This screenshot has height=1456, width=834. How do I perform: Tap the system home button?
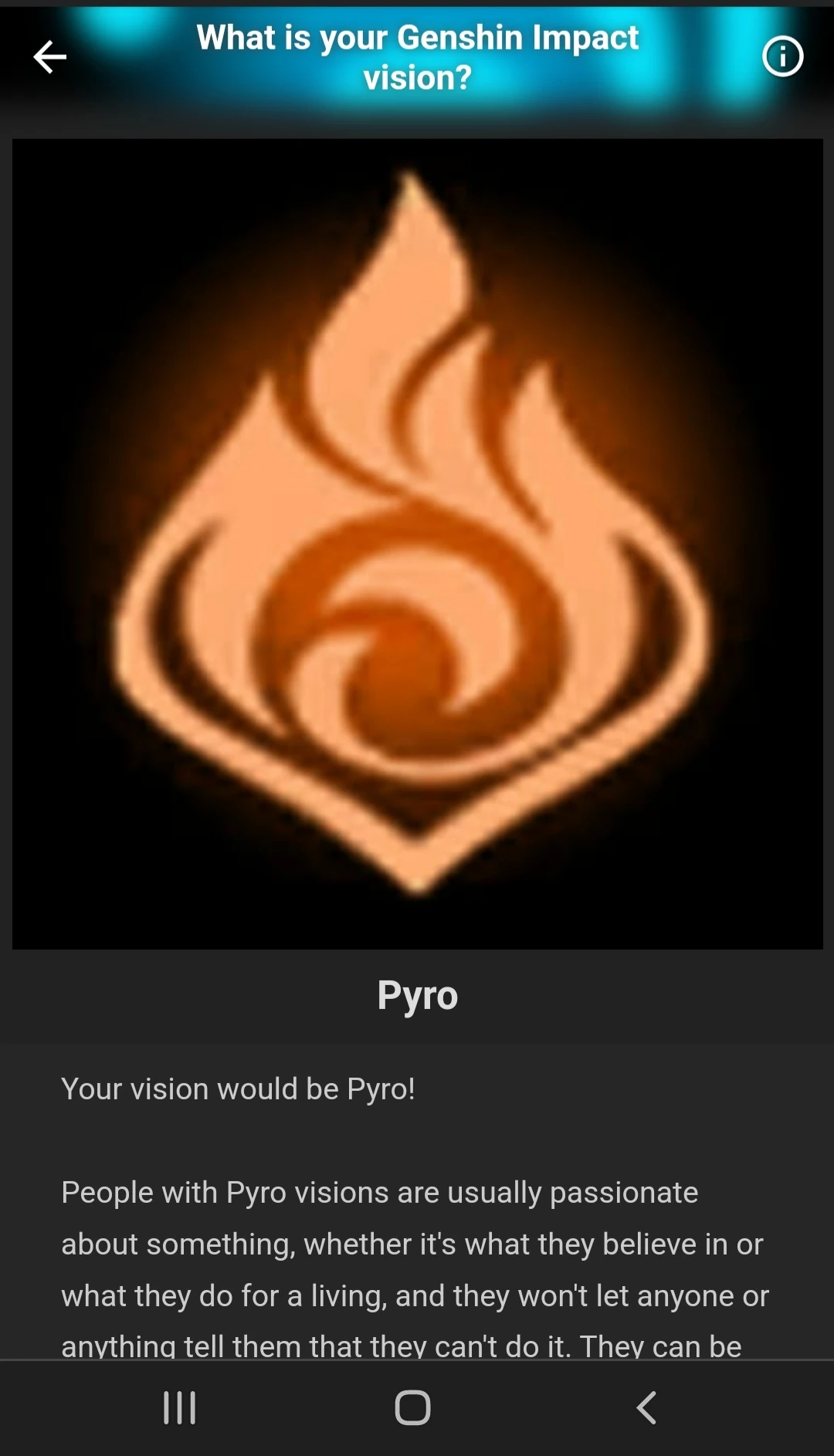(413, 1407)
